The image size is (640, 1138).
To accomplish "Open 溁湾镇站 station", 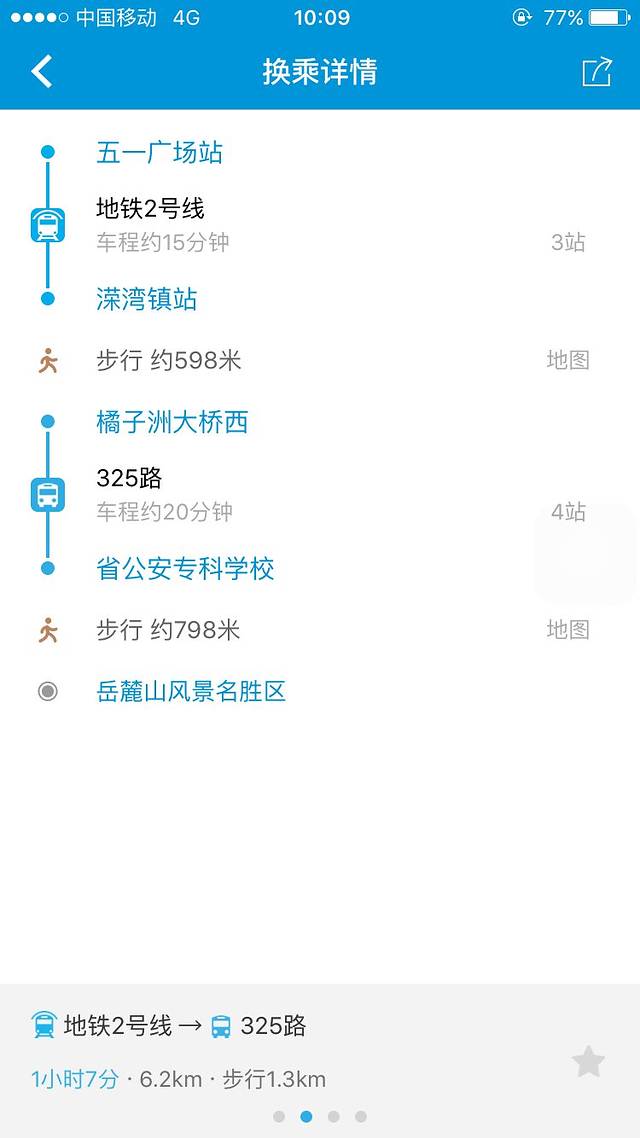I will point(147,299).
